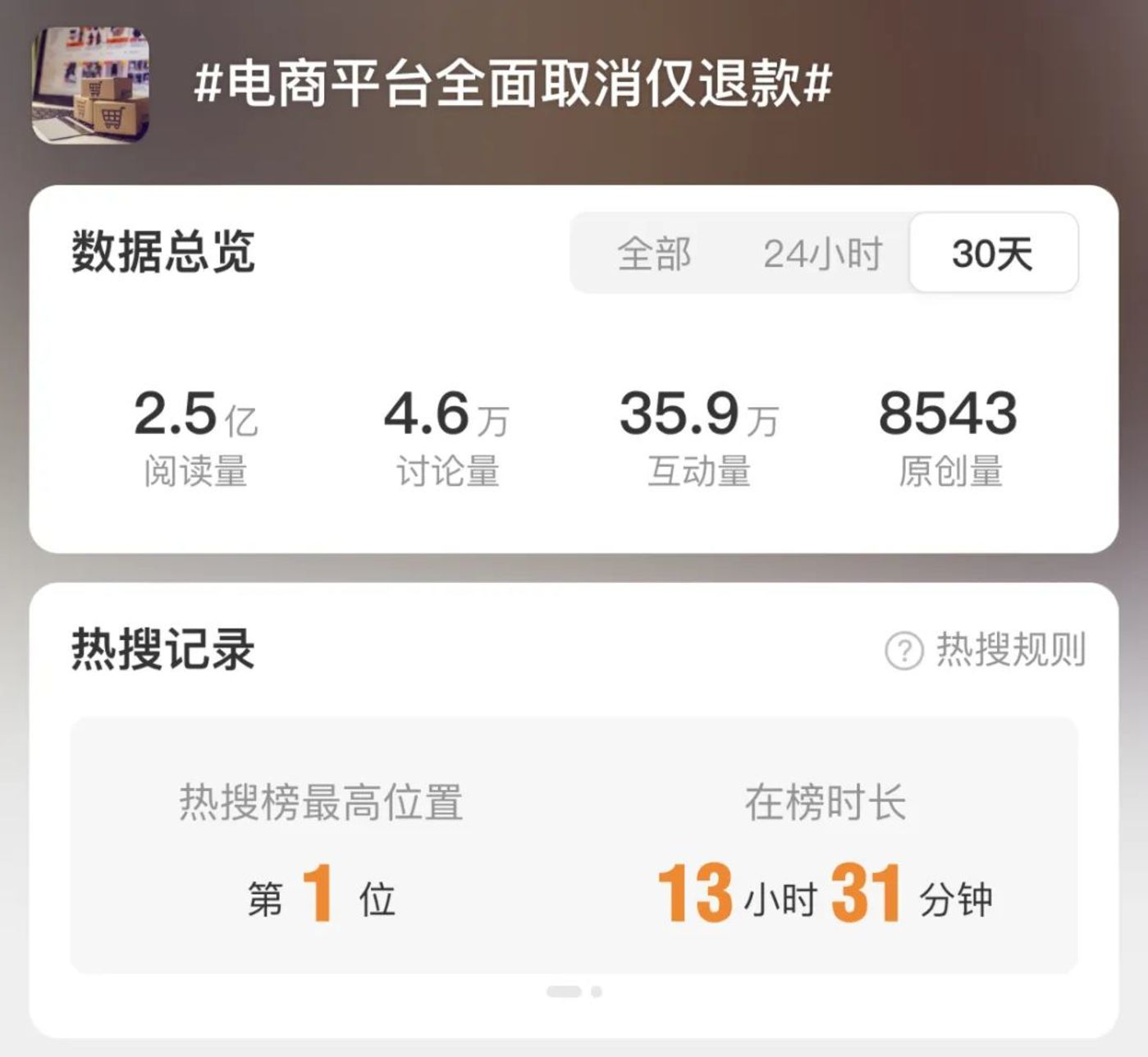Tap the page indicator dots
The width and height of the screenshot is (1148, 1057).
click(574, 991)
